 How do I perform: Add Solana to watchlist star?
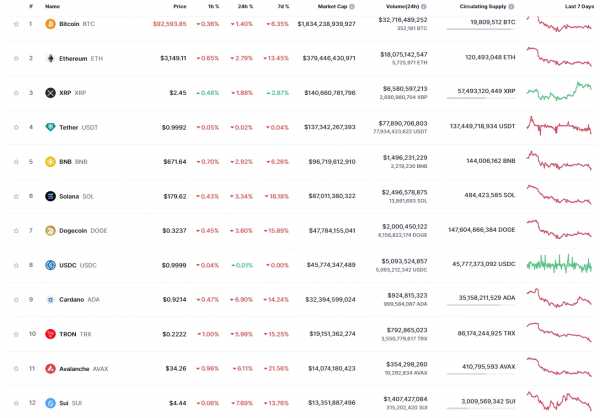tap(16, 196)
